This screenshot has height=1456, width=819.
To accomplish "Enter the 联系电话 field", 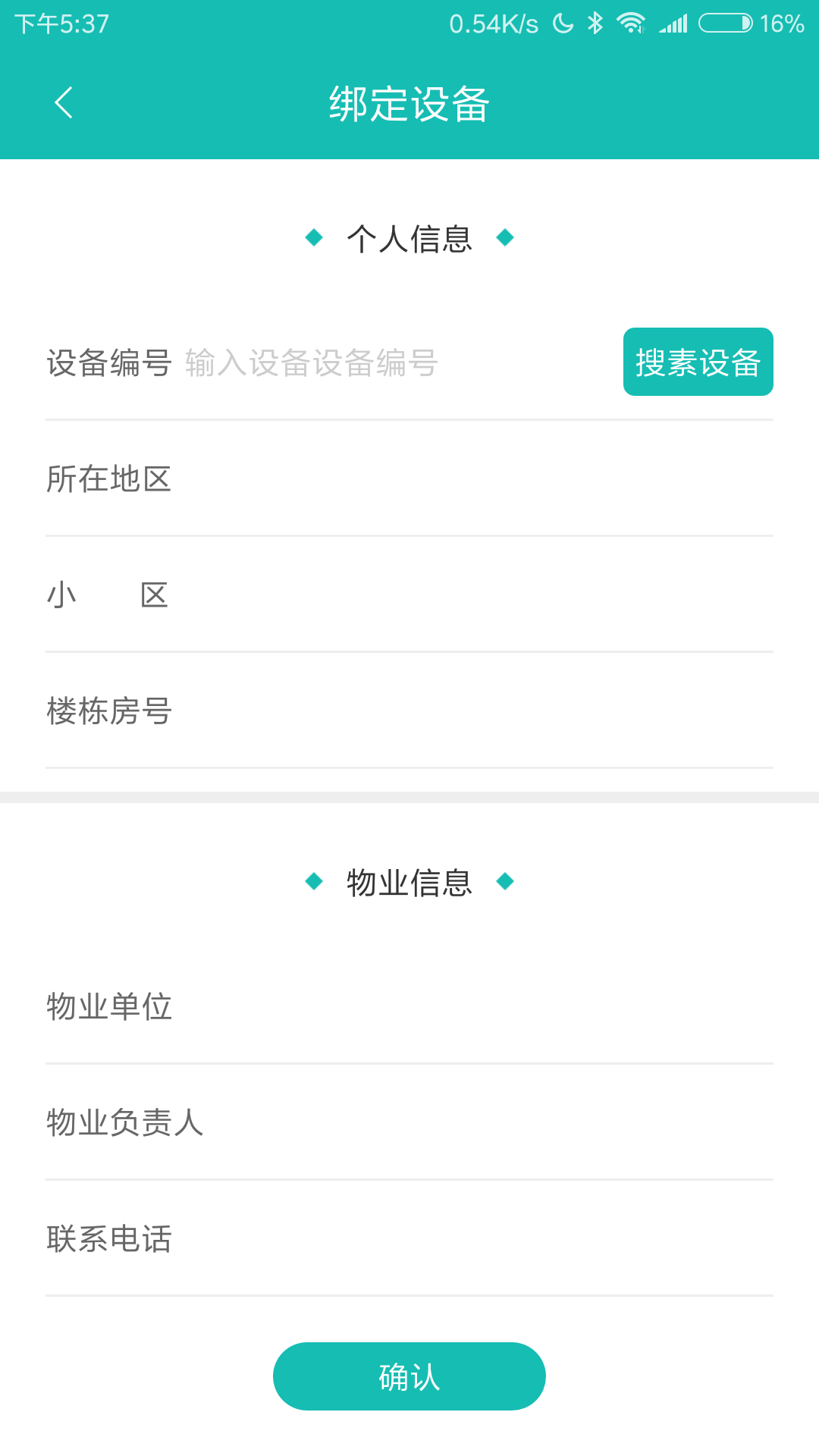I will click(x=409, y=1238).
